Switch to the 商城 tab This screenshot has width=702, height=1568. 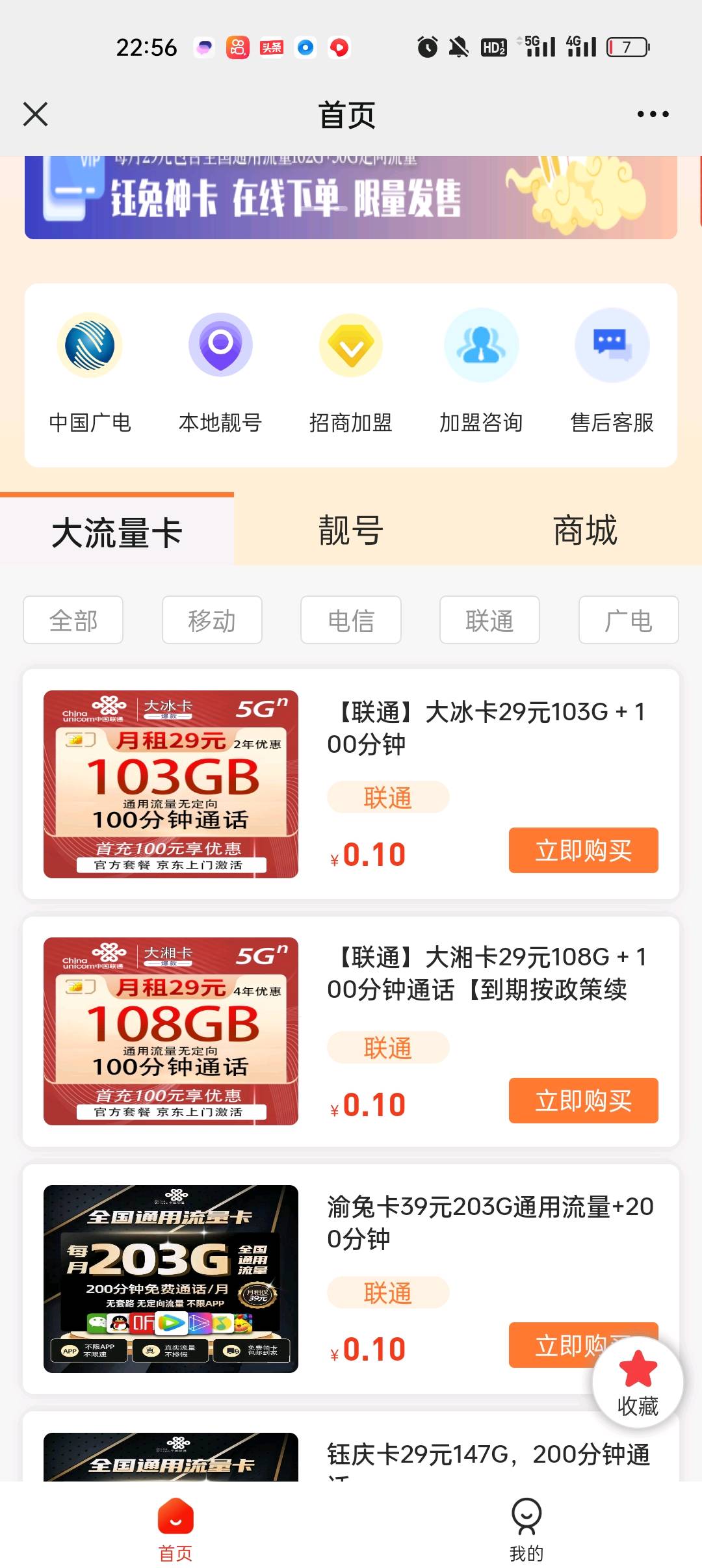tap(585, 530)
